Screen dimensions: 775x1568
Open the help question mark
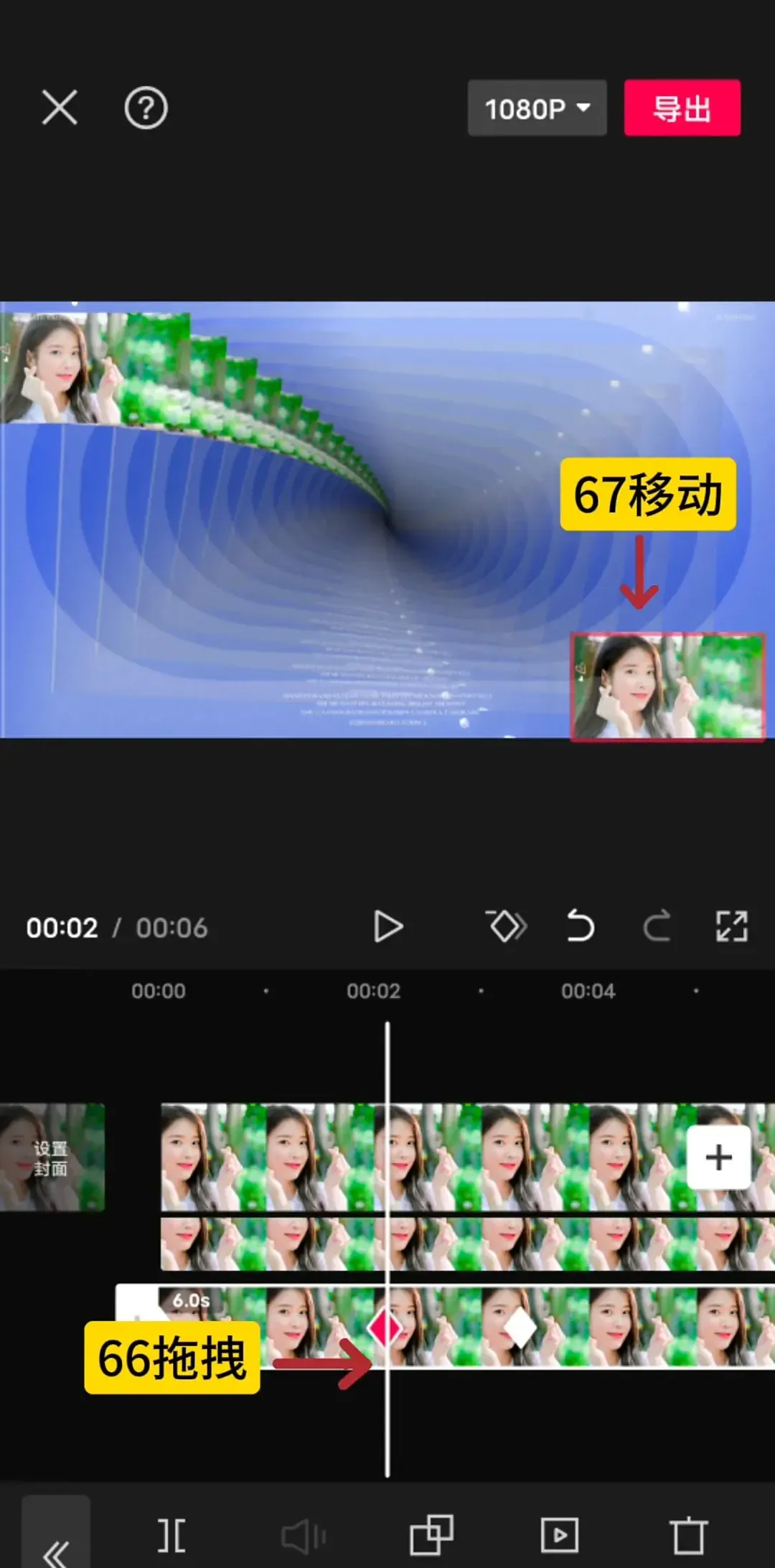146,108
